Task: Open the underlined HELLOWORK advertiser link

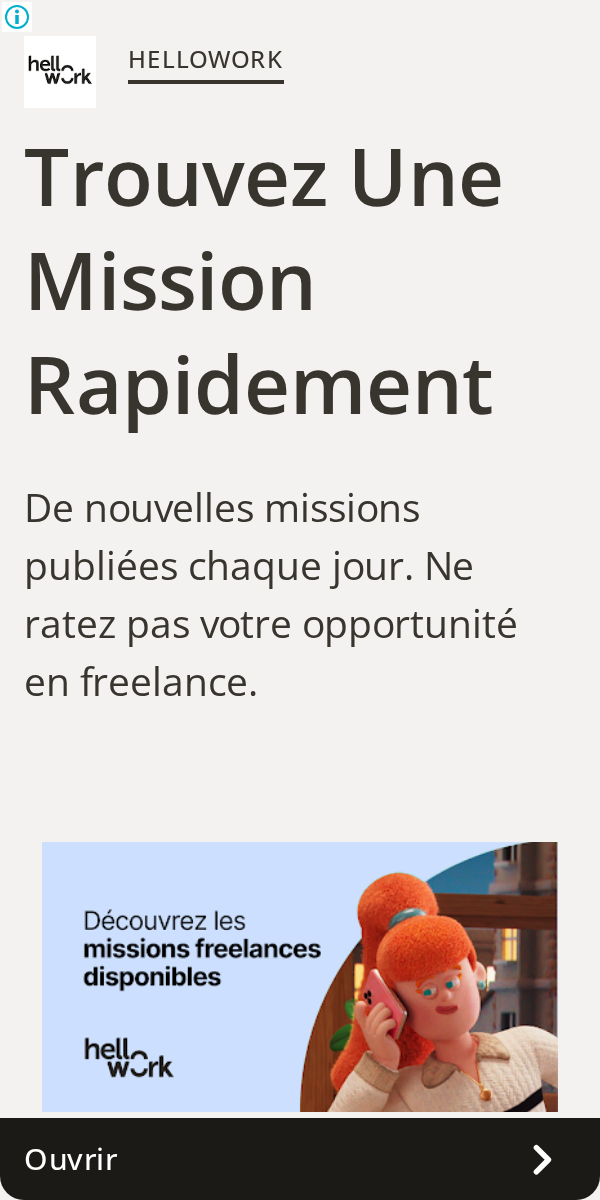Action: coord(205,60)
